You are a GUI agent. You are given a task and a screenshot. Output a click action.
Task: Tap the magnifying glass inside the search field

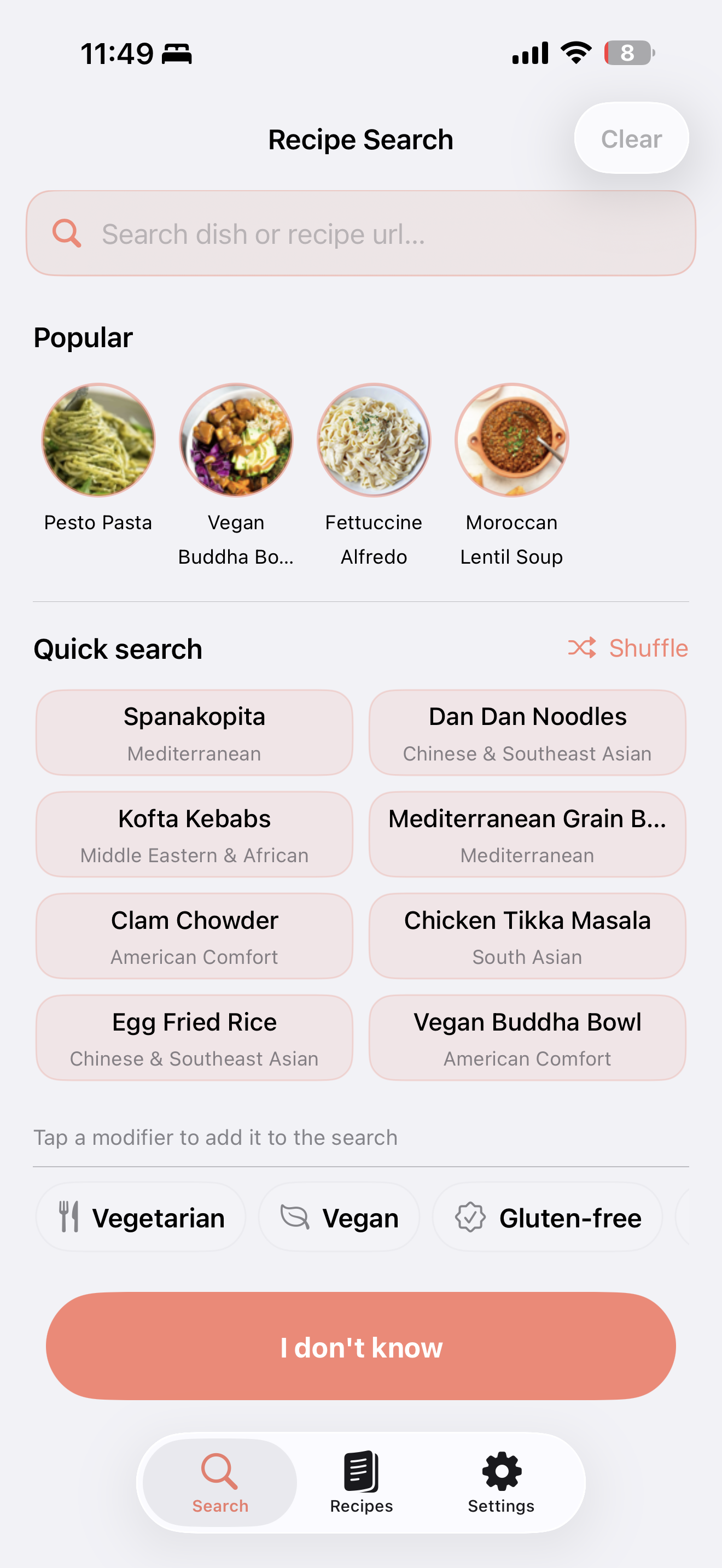(x=66, y=233)
